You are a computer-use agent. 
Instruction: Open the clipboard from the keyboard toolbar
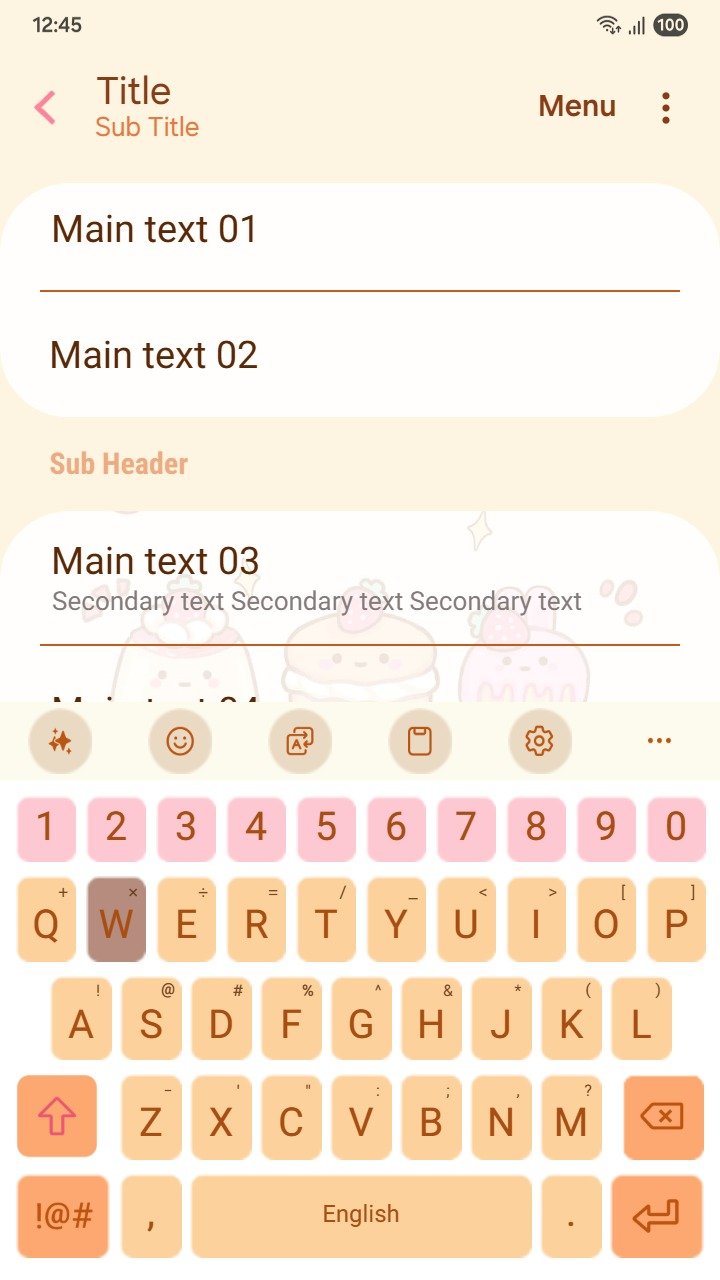420,741
